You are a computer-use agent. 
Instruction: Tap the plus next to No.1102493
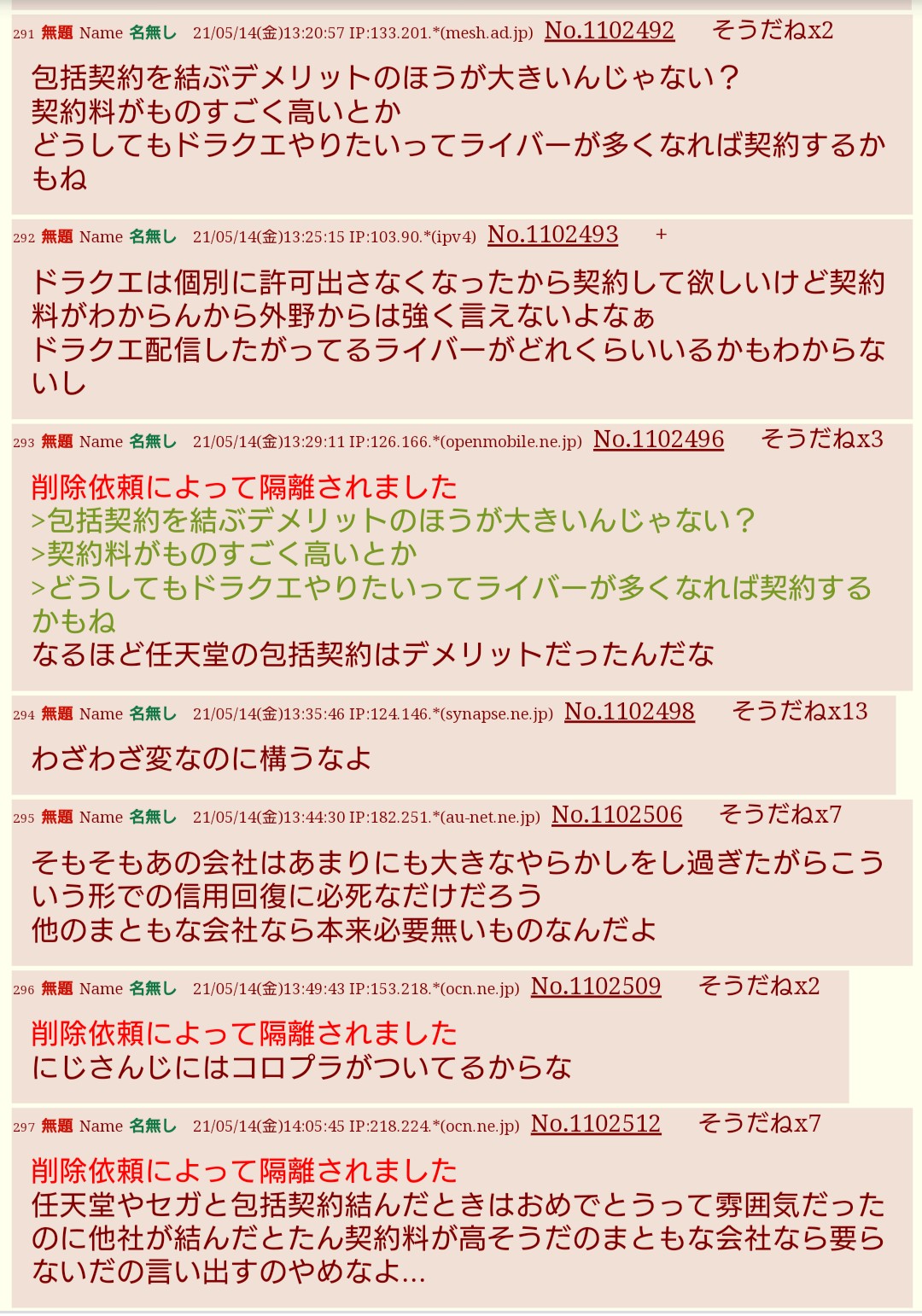click(661, 234)
